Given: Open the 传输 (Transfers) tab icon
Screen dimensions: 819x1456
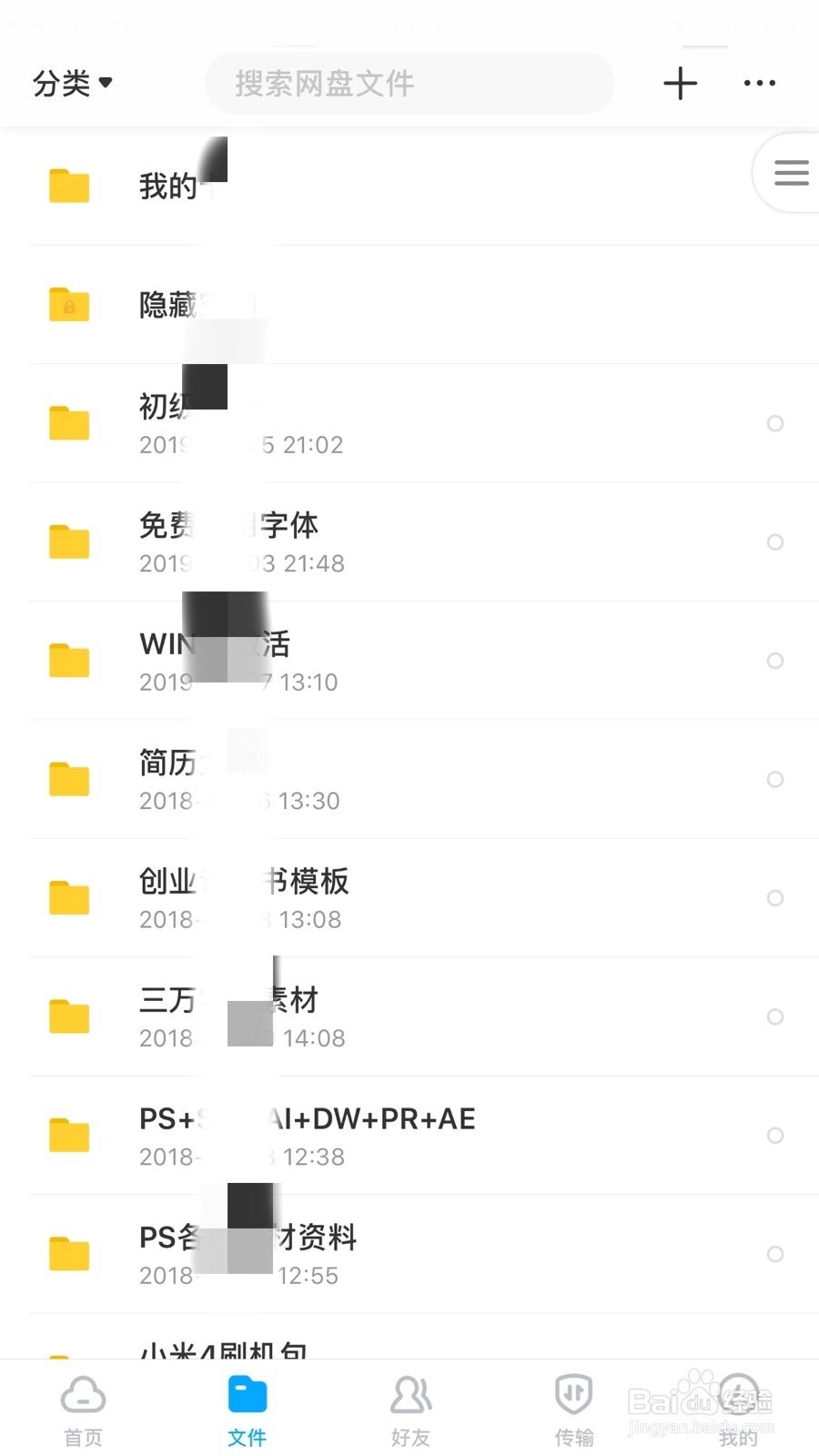Looking at the screenshot, I should (x=573, y=1392).
